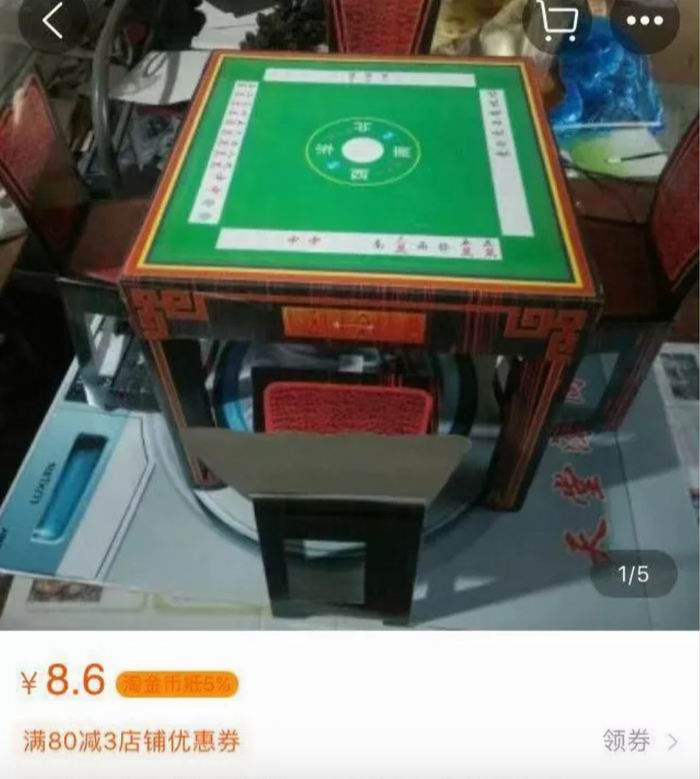Claim the store coupon via 领券

point(638,741)
